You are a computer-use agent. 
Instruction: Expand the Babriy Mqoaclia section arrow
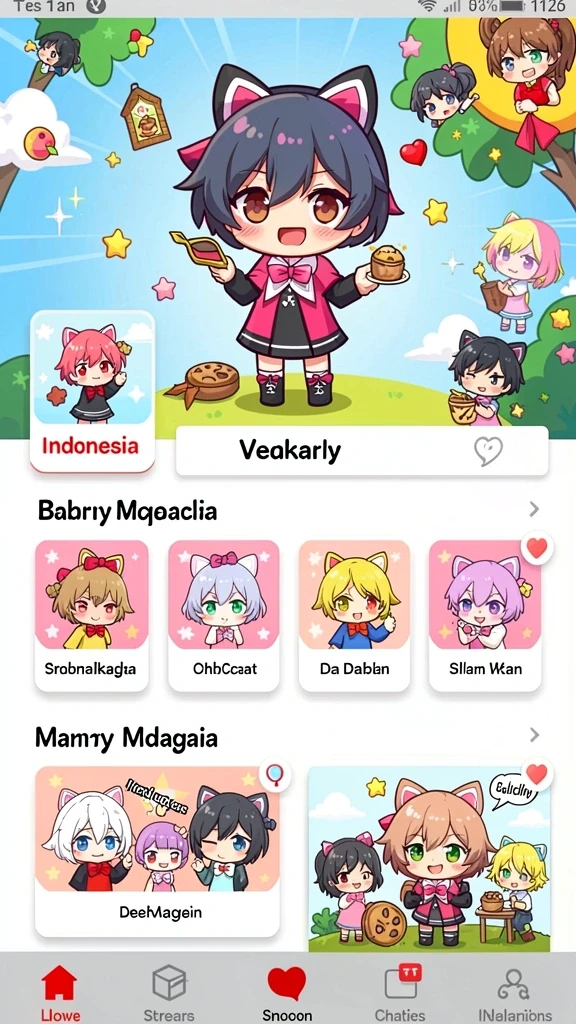click(x=534, y=509)
